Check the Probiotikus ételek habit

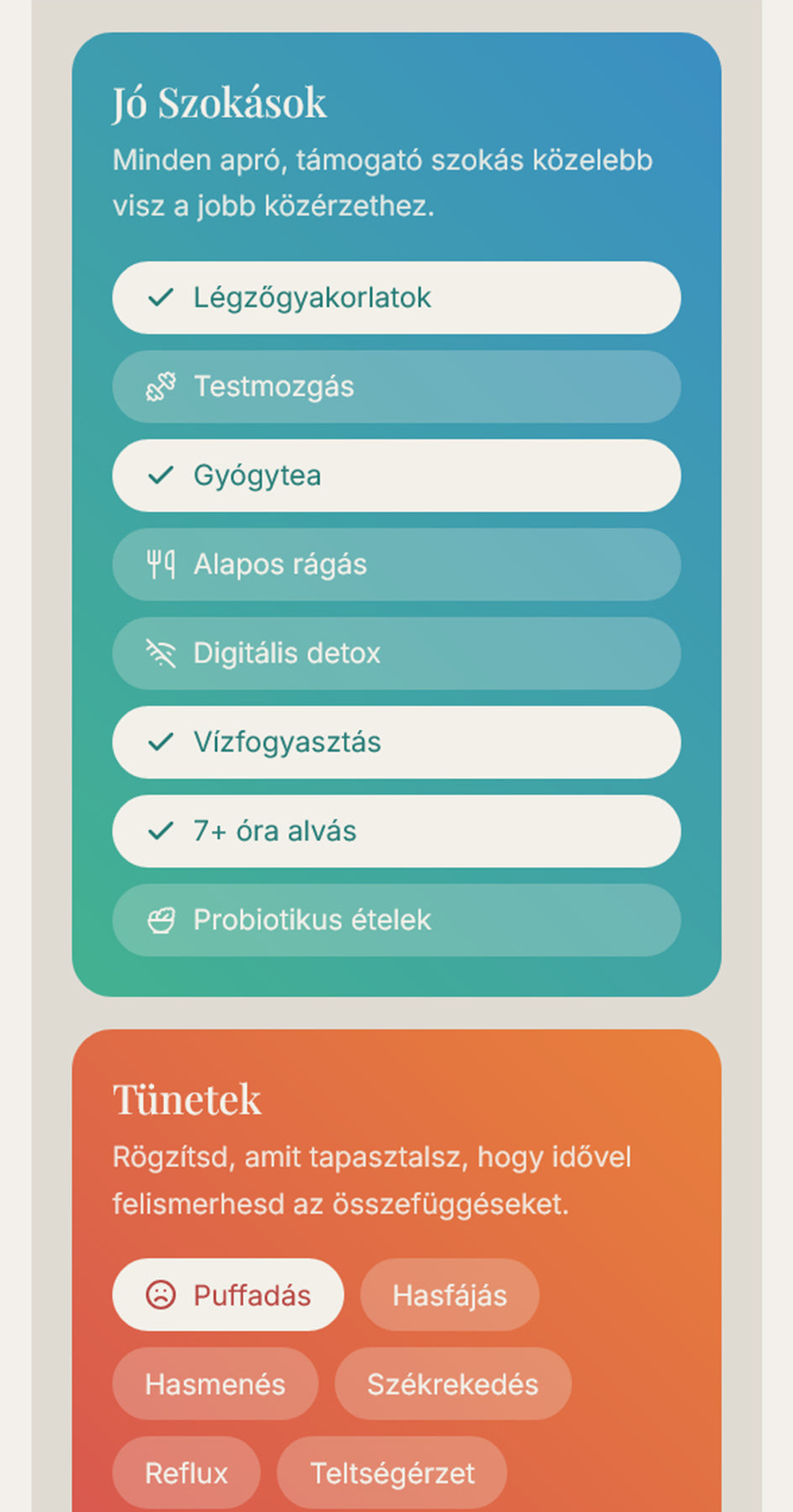coord(396,921)
